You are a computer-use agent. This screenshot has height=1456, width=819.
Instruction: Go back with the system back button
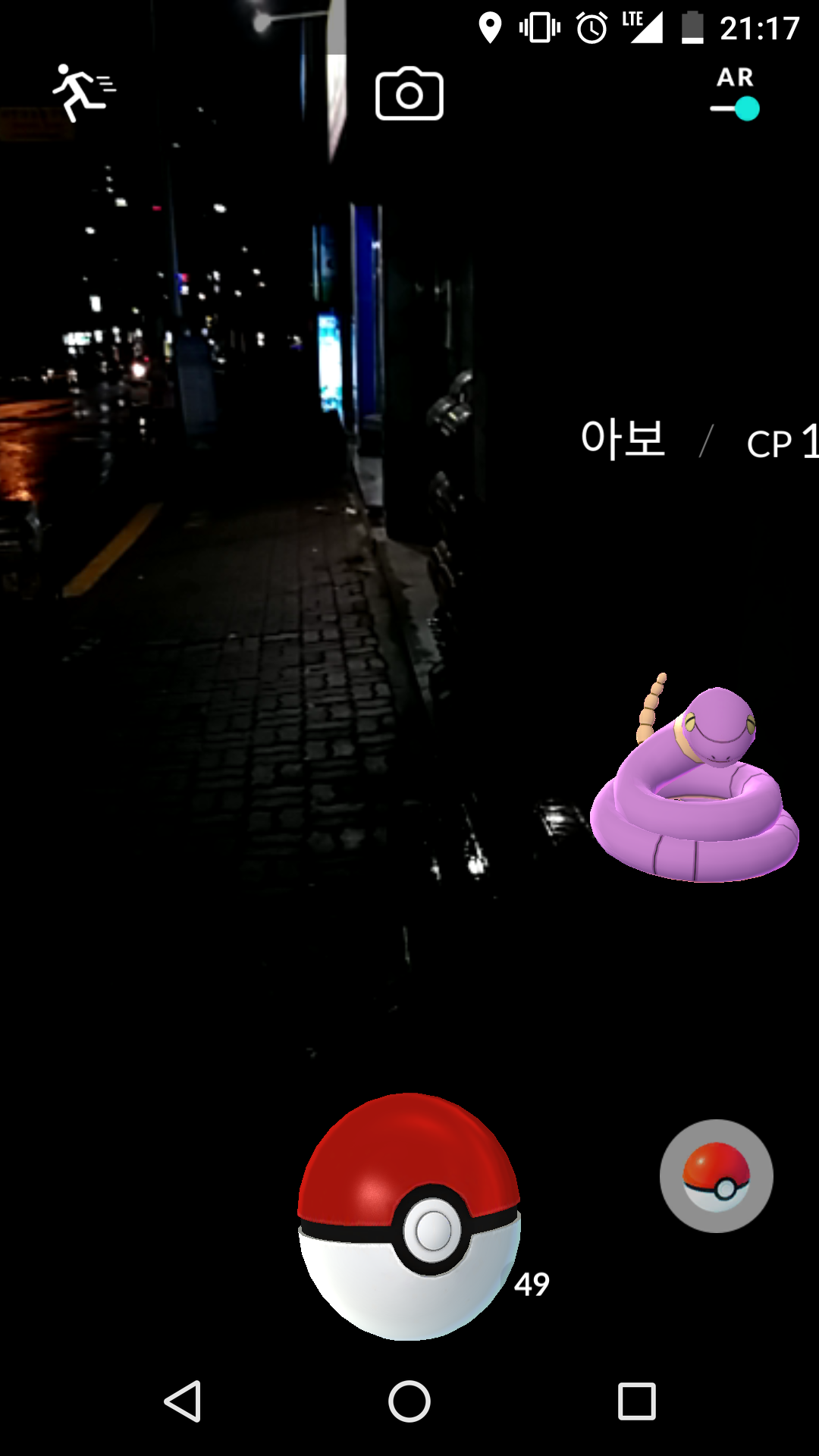183,1401
